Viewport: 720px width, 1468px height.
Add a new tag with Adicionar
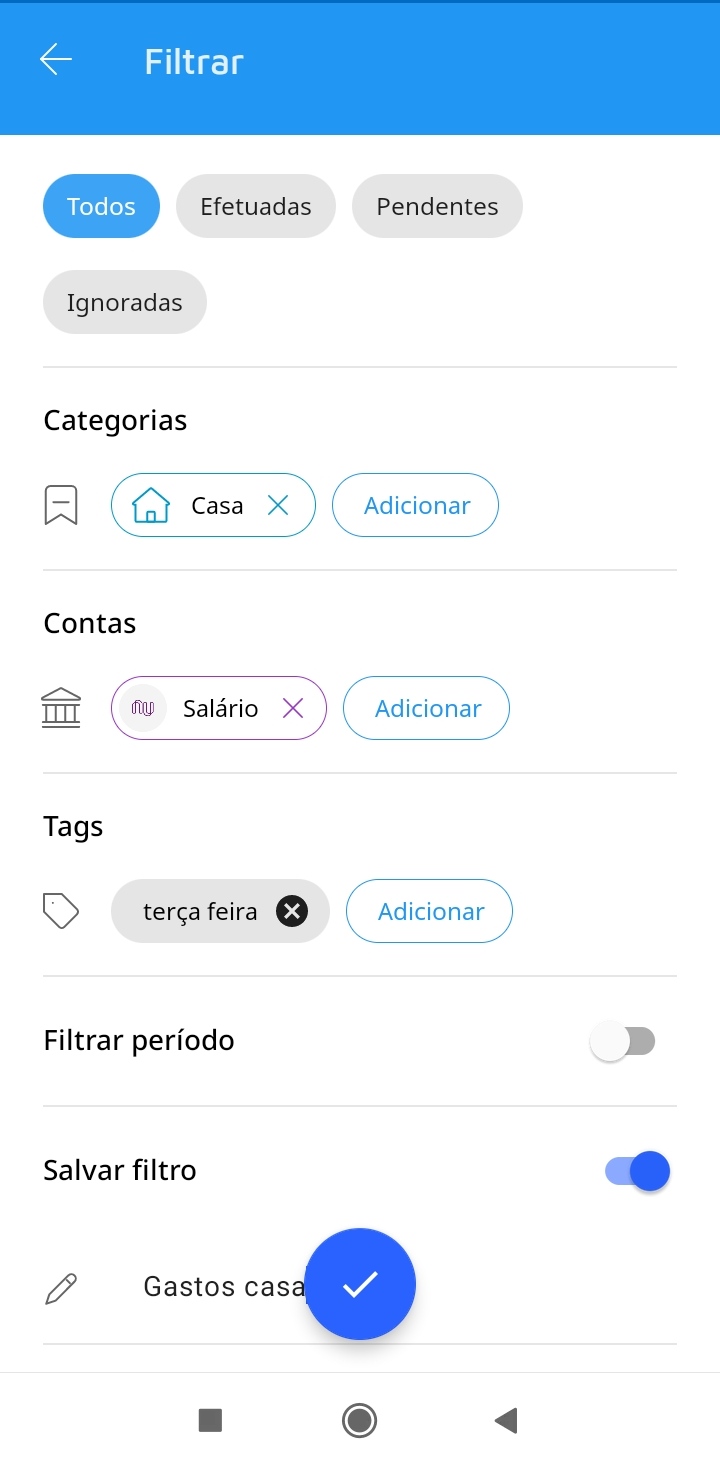click(430, 911)
